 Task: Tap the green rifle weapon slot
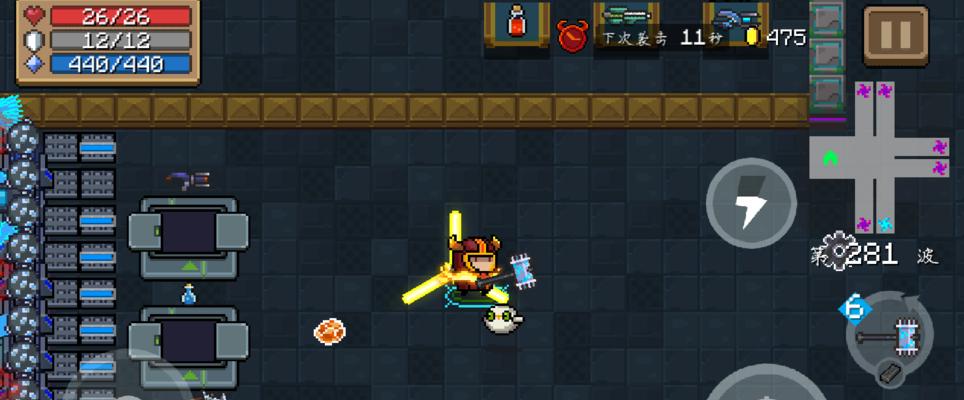626,18
